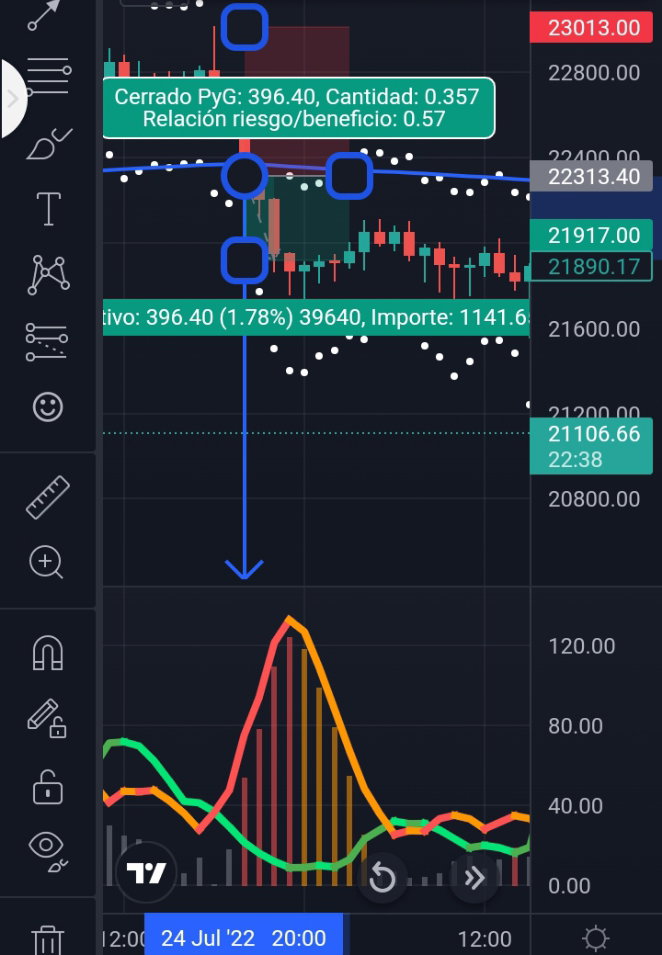
Task: Reset the chart view
Action: [382, 878]
